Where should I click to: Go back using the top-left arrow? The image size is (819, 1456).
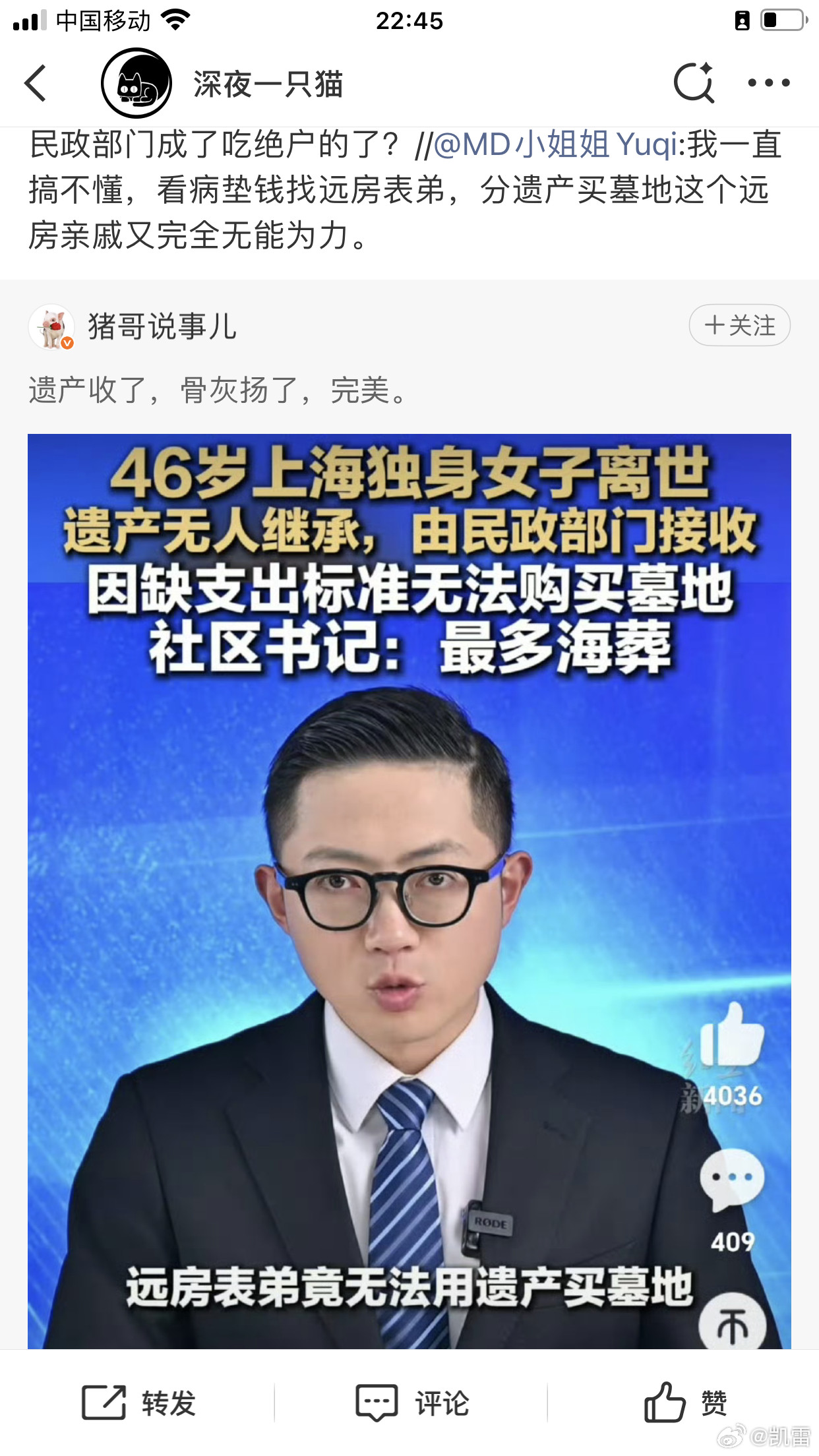pyautogui.click(x=36, y=83)
